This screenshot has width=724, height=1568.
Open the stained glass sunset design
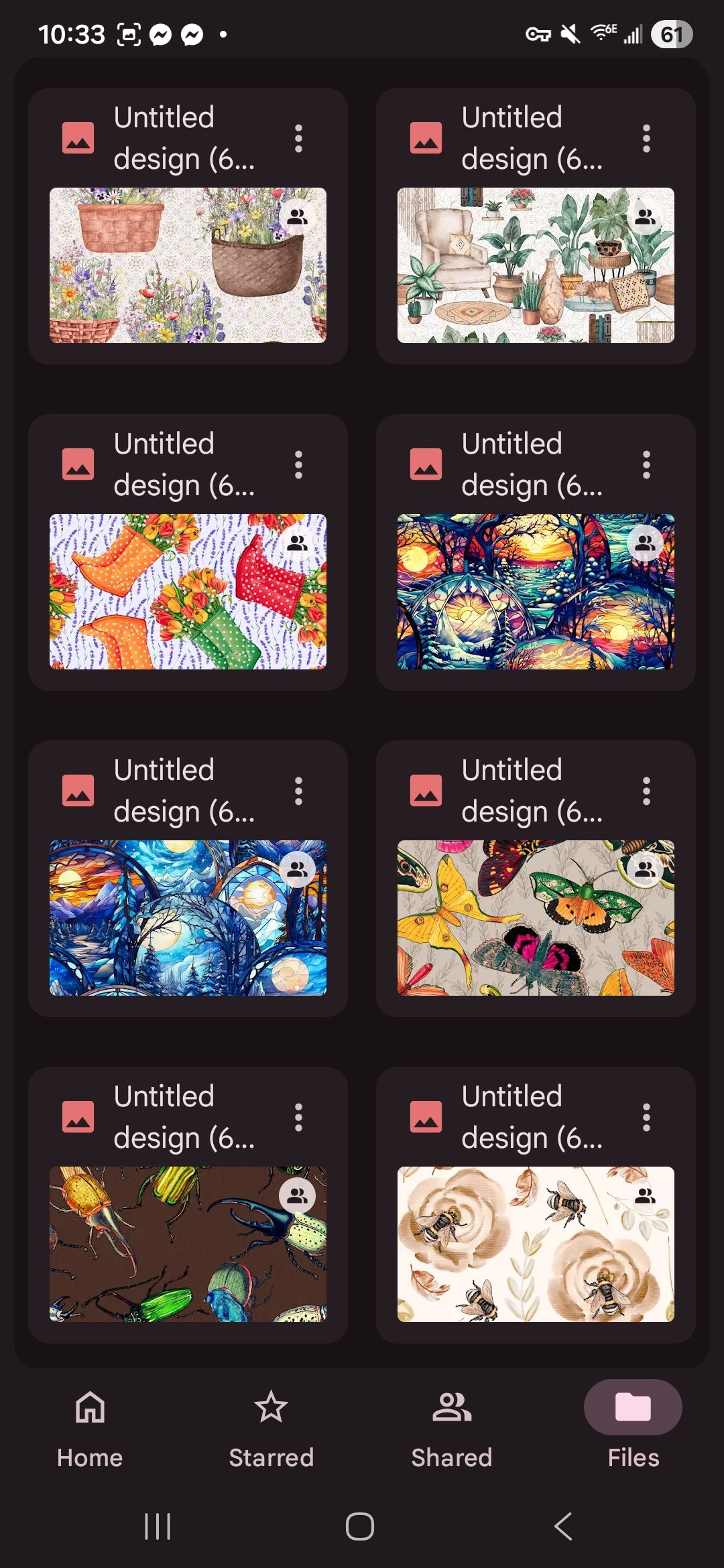tap(536, 592)
